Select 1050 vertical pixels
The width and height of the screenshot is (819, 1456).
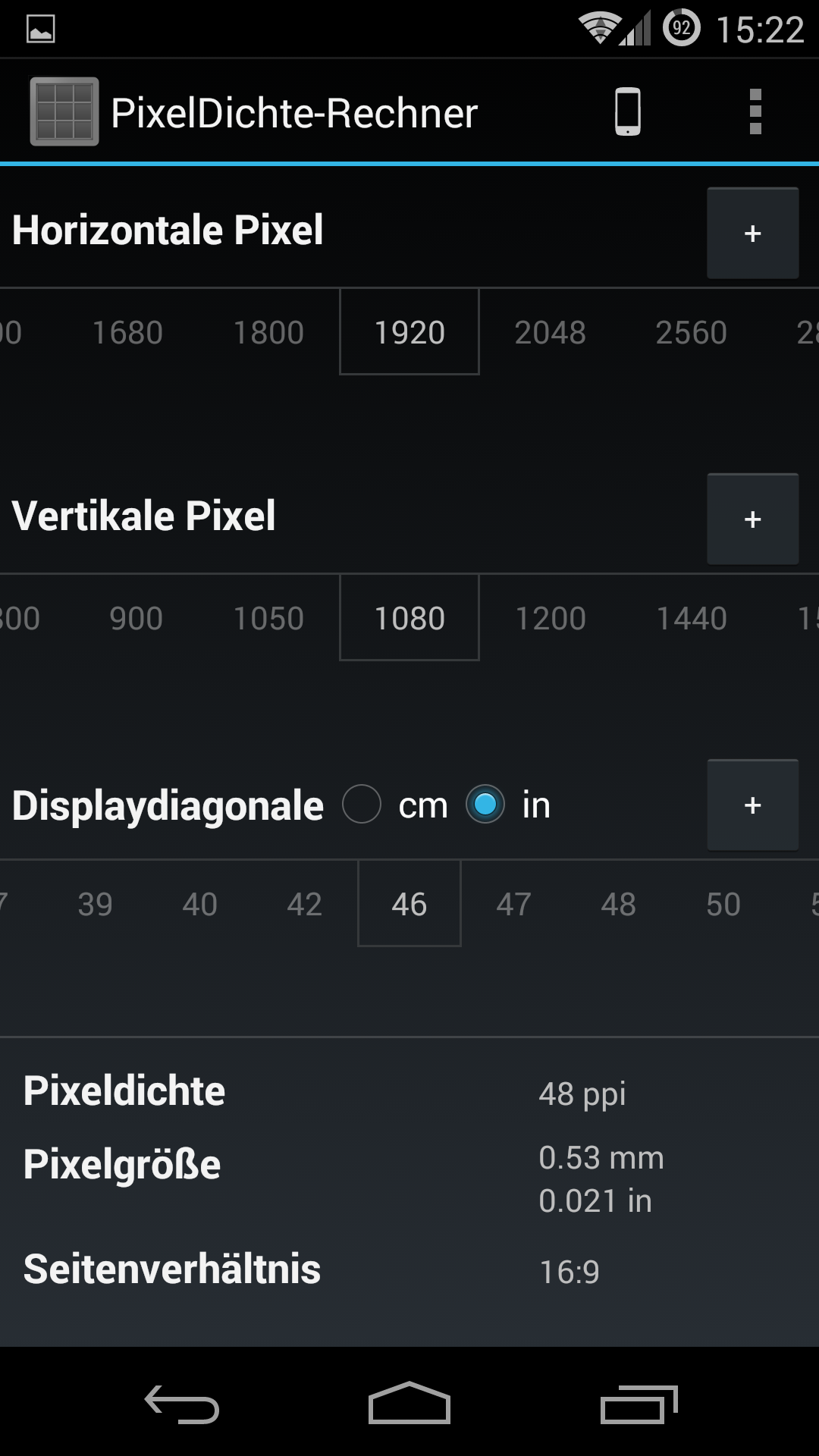pos(268,618)
